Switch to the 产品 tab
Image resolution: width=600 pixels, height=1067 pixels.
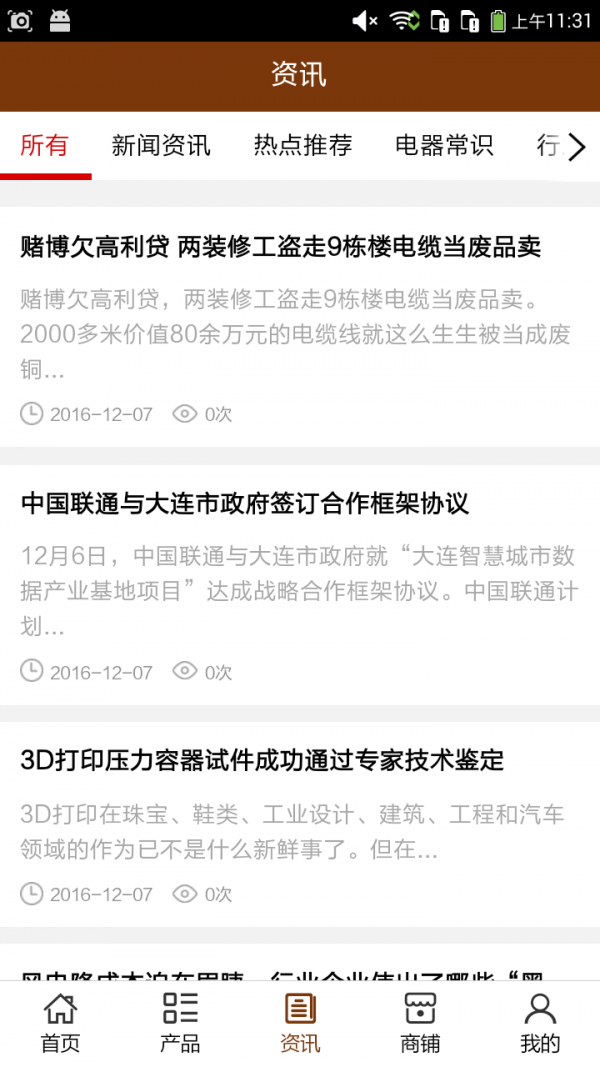(180, 1023)
